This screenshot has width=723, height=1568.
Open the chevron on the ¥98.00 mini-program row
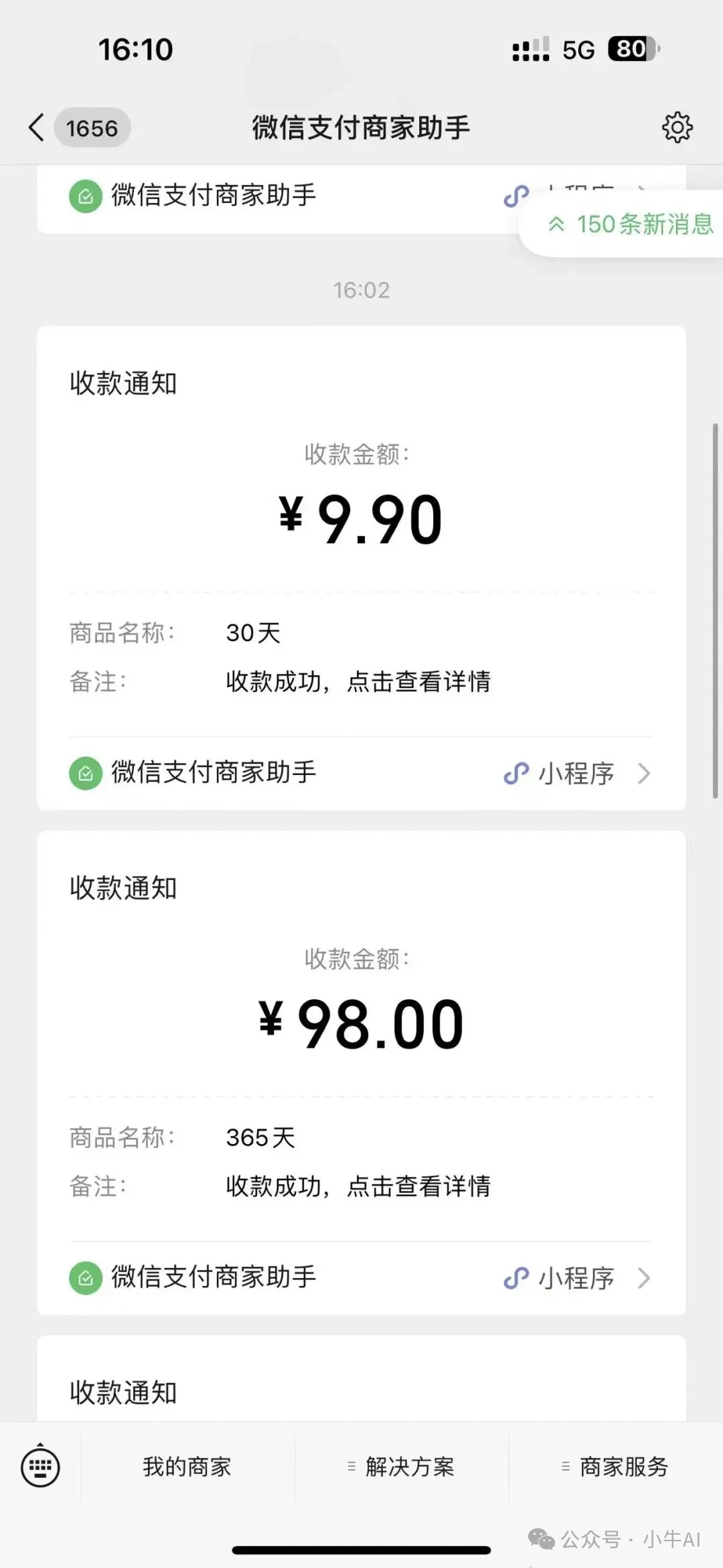point(644,1278)
